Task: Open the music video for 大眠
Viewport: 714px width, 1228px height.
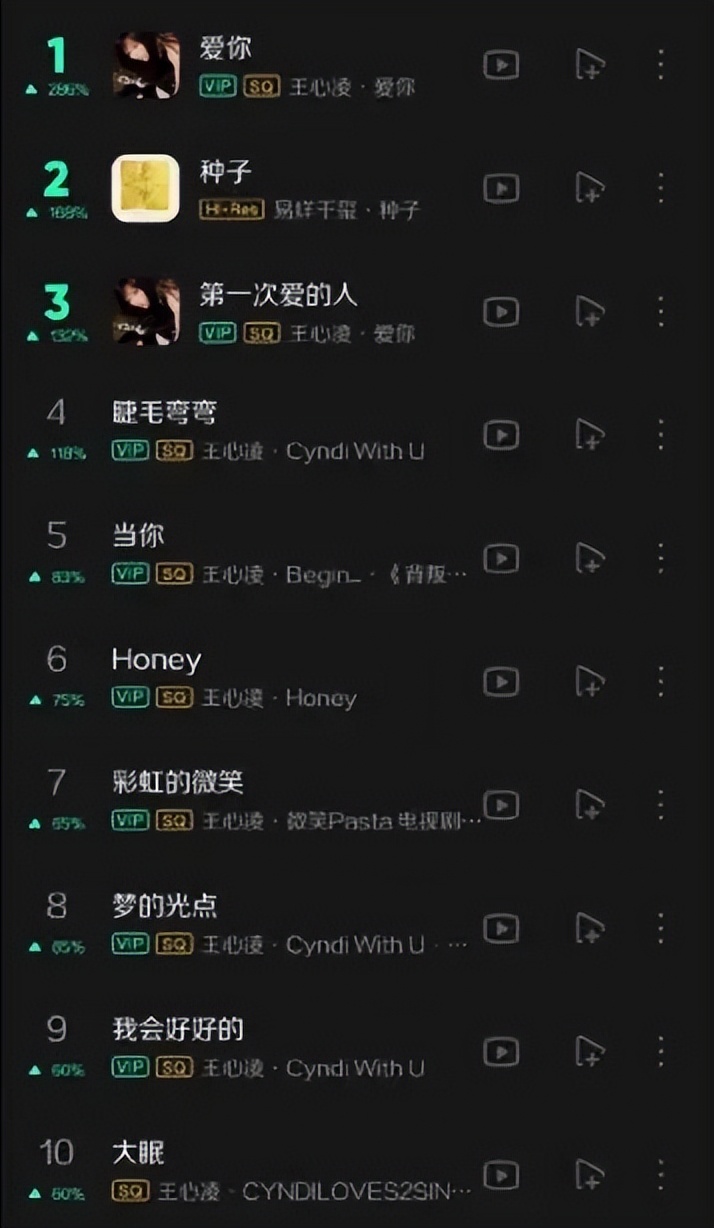Action: [x=501, y=1175]
